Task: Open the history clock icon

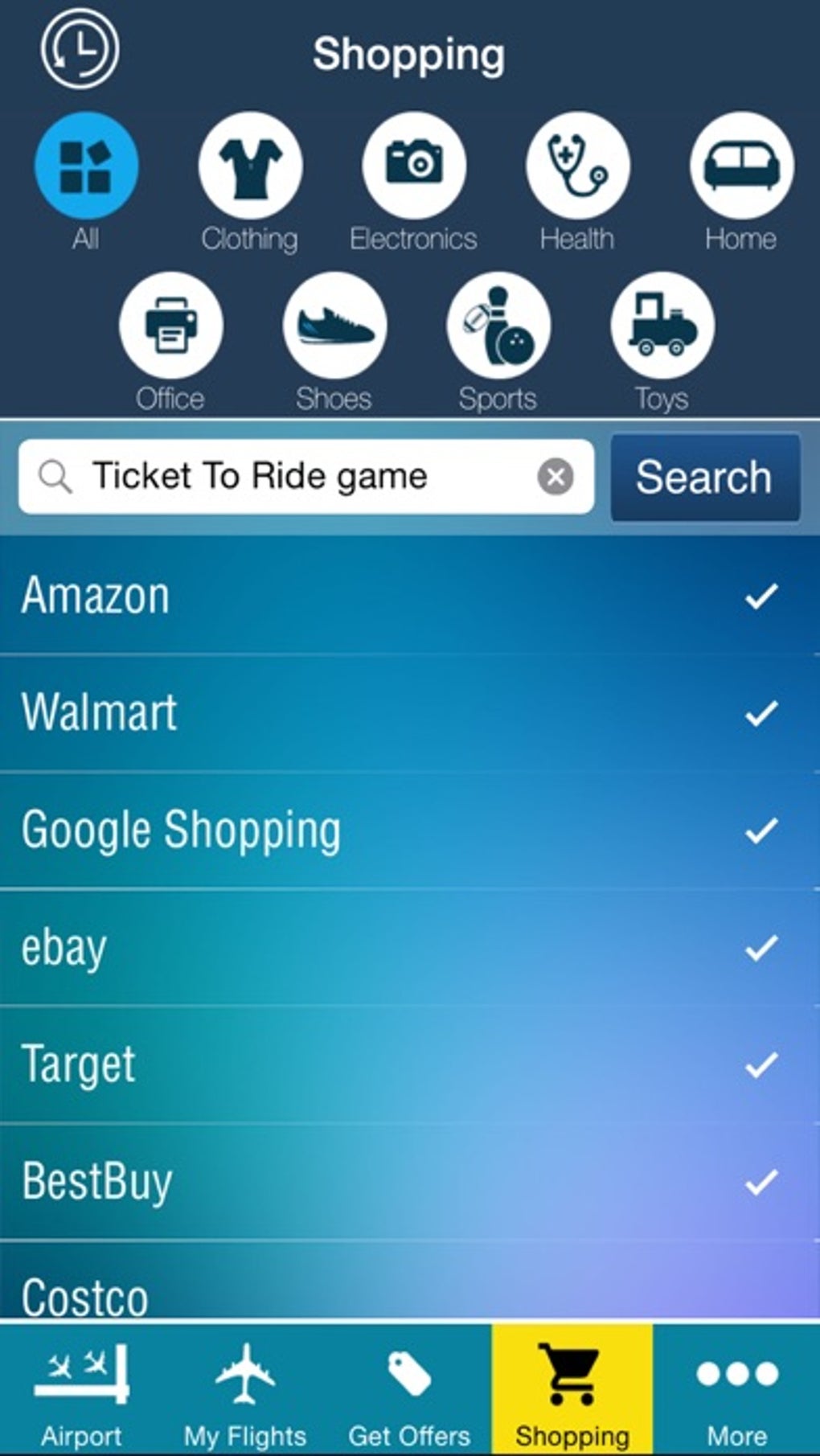Action: (80, 48)
